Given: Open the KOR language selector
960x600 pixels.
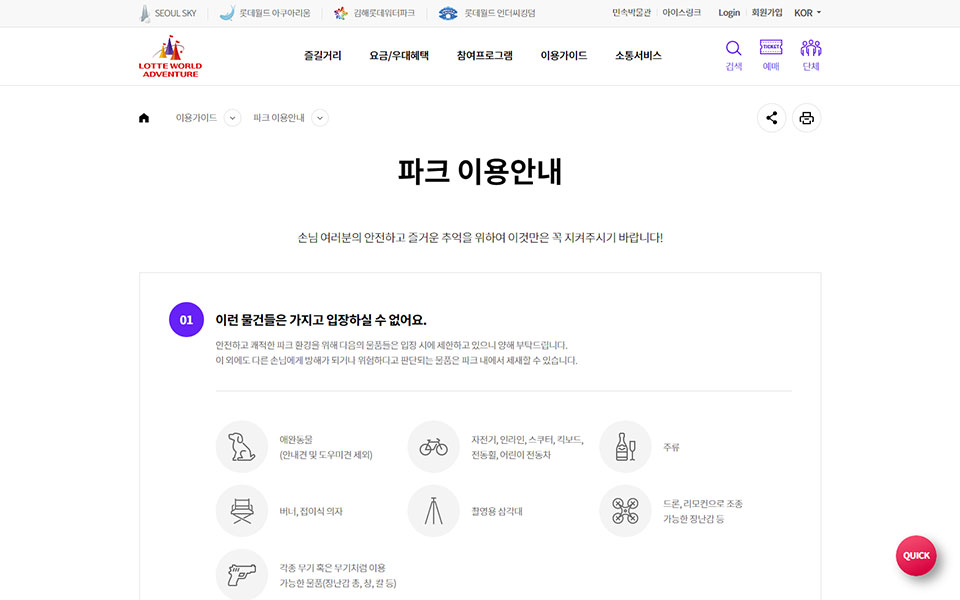Looking at the screenshot, I should [807, 13].
